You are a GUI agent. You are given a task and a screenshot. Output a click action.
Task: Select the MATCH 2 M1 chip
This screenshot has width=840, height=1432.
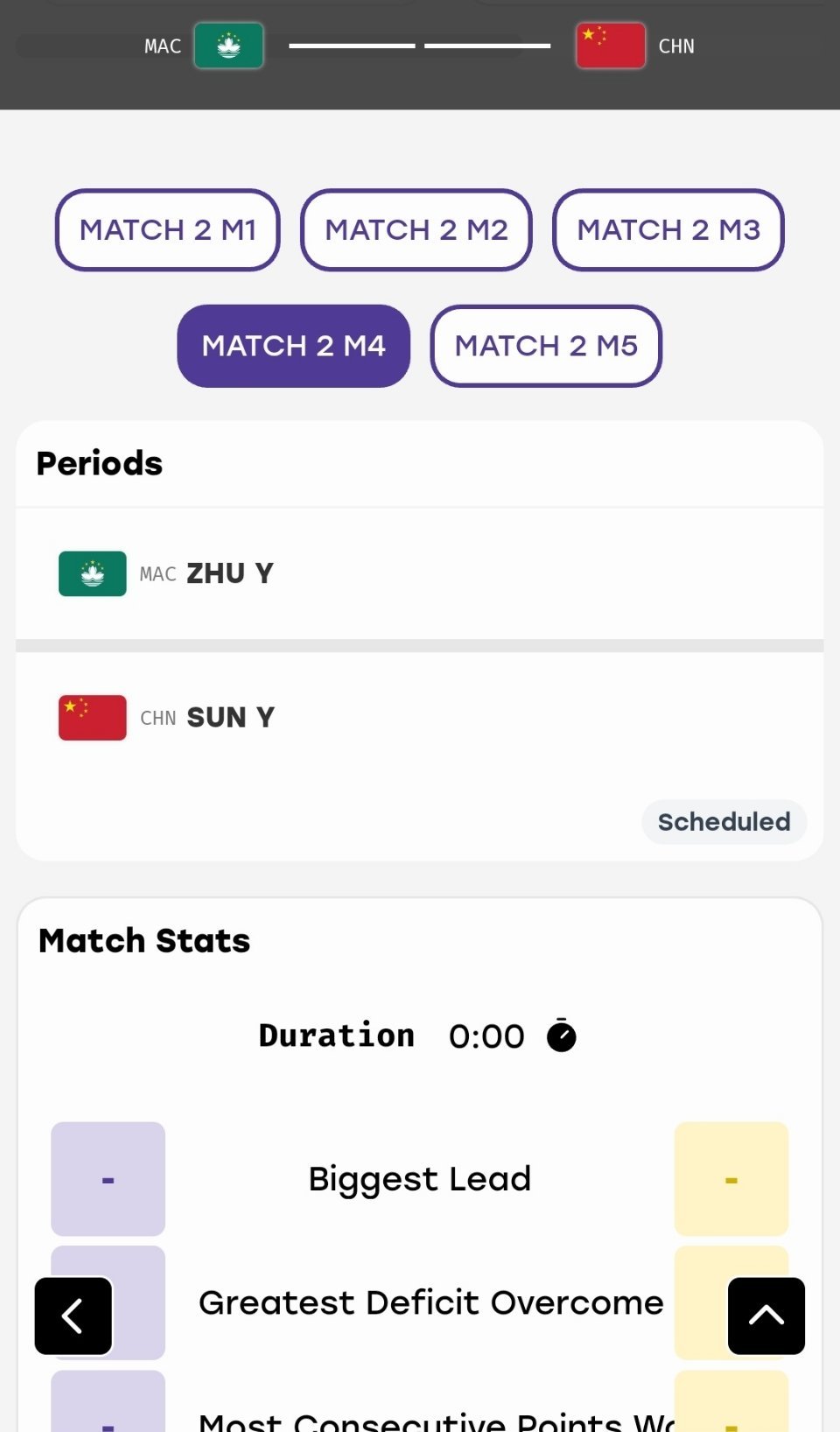pyautogui.click(x=167, y=230)
